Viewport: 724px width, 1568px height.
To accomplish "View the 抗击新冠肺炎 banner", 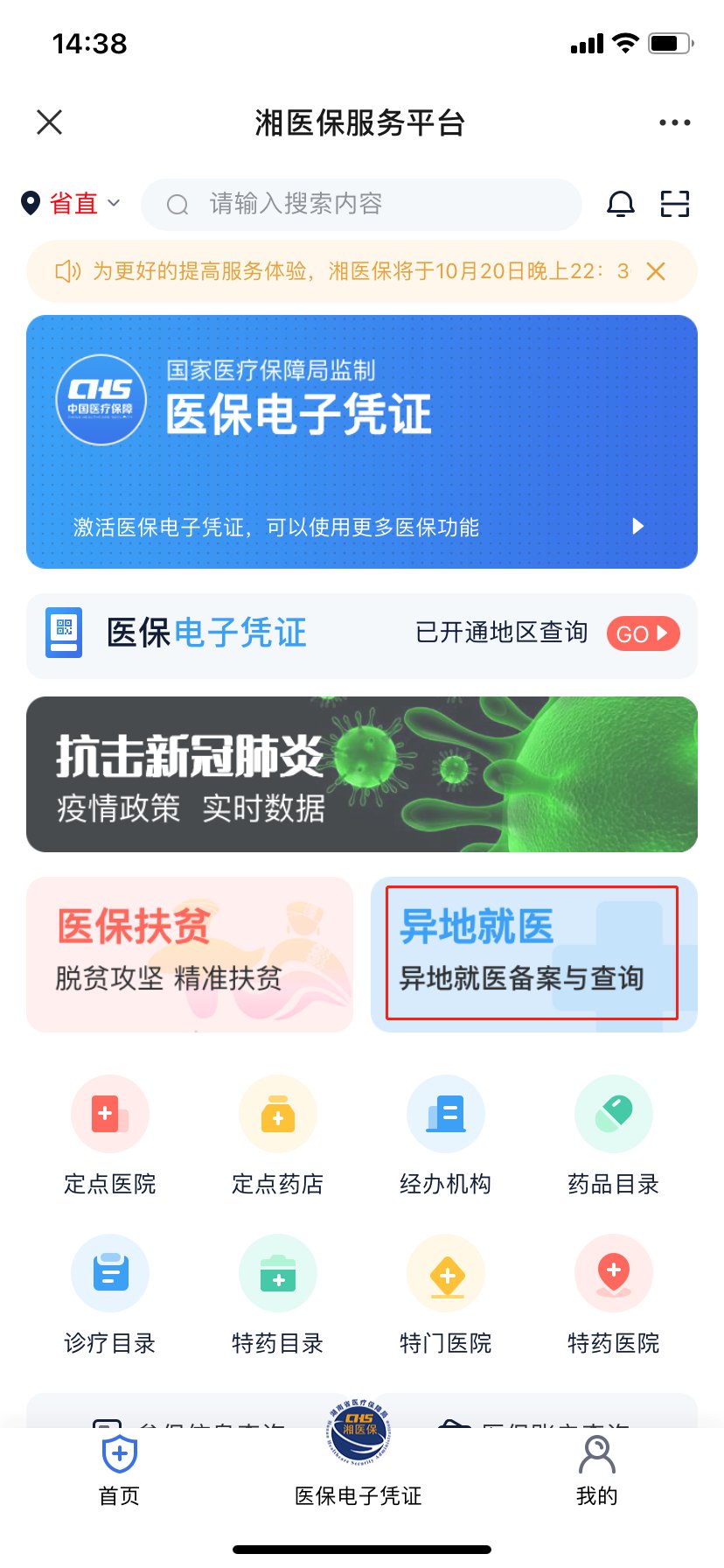I will [361, 774].
